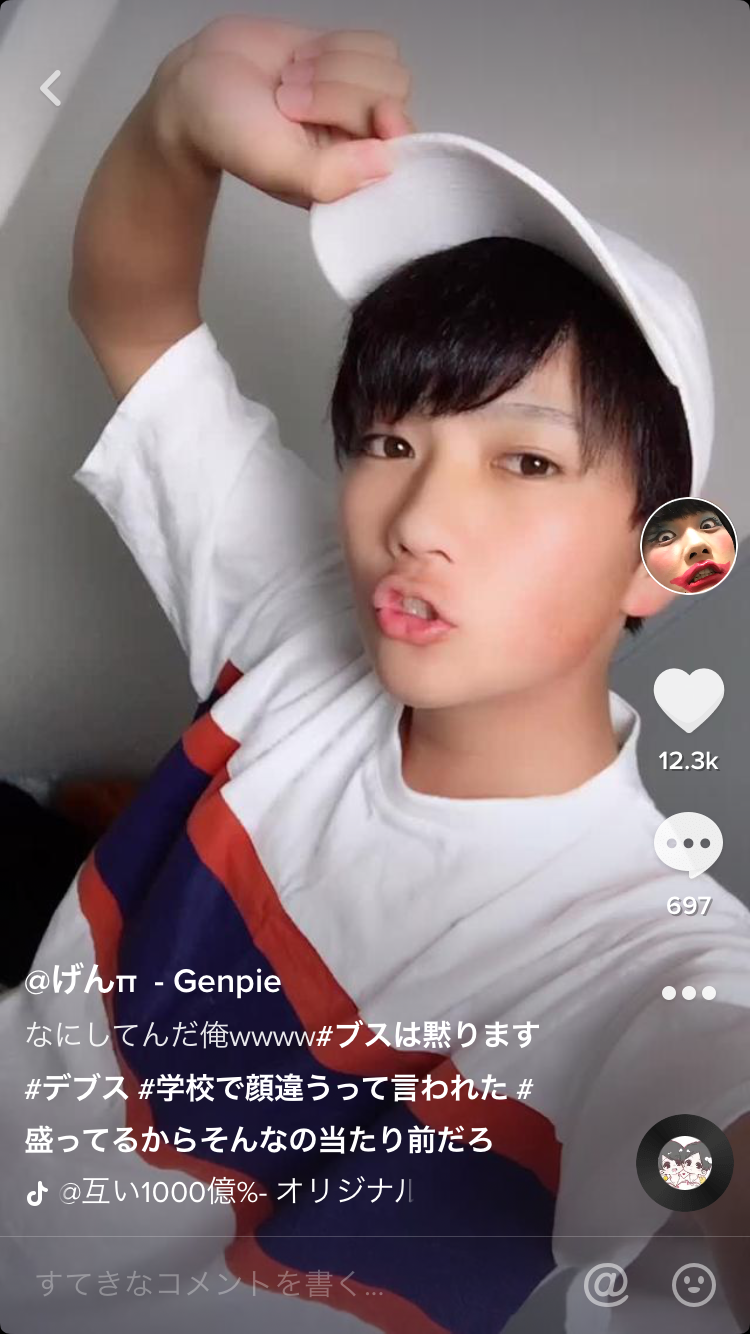
Task: Open the comments bubble
Action: 688,845
